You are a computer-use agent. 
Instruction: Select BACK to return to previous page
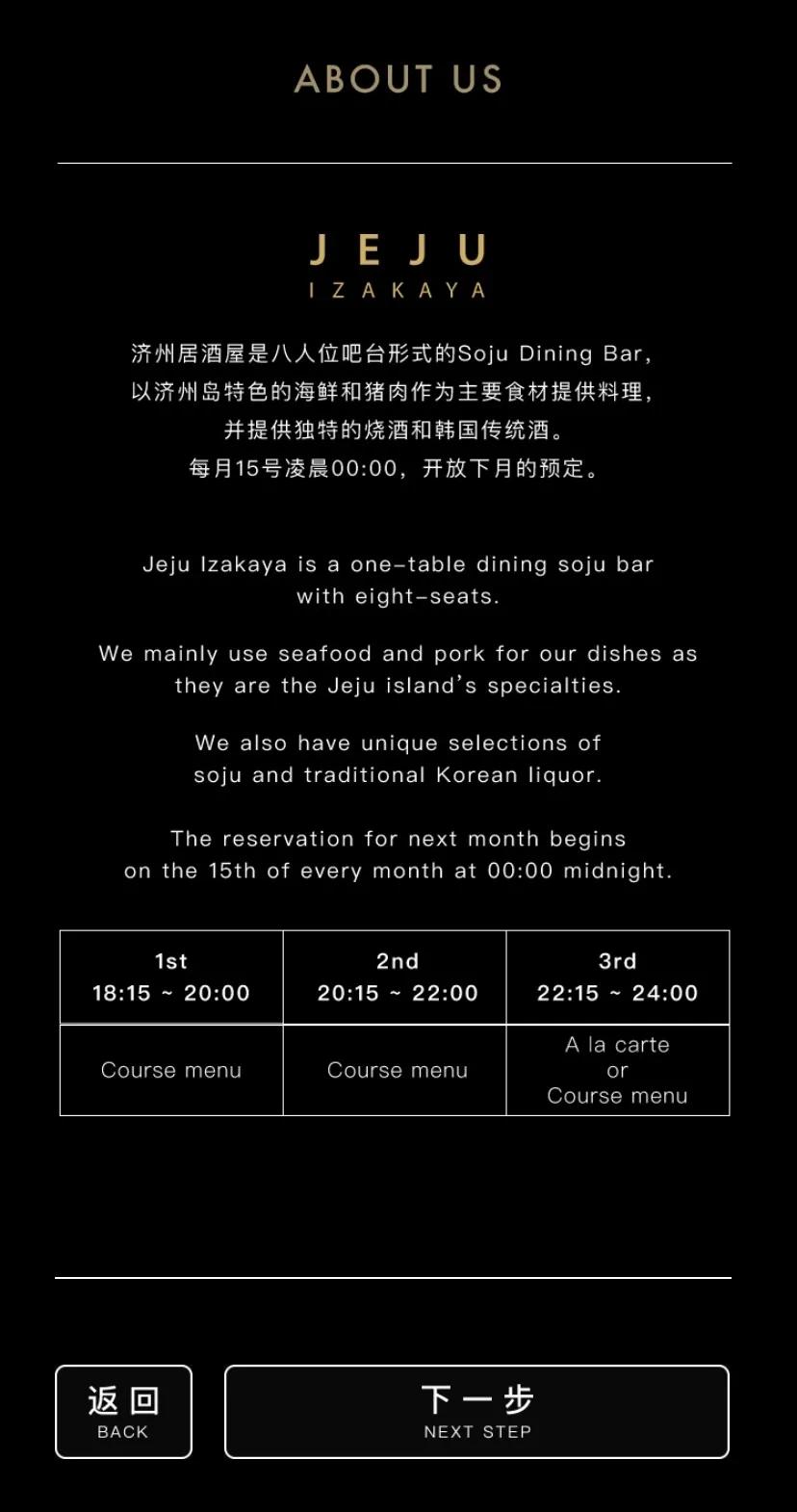123,1412
